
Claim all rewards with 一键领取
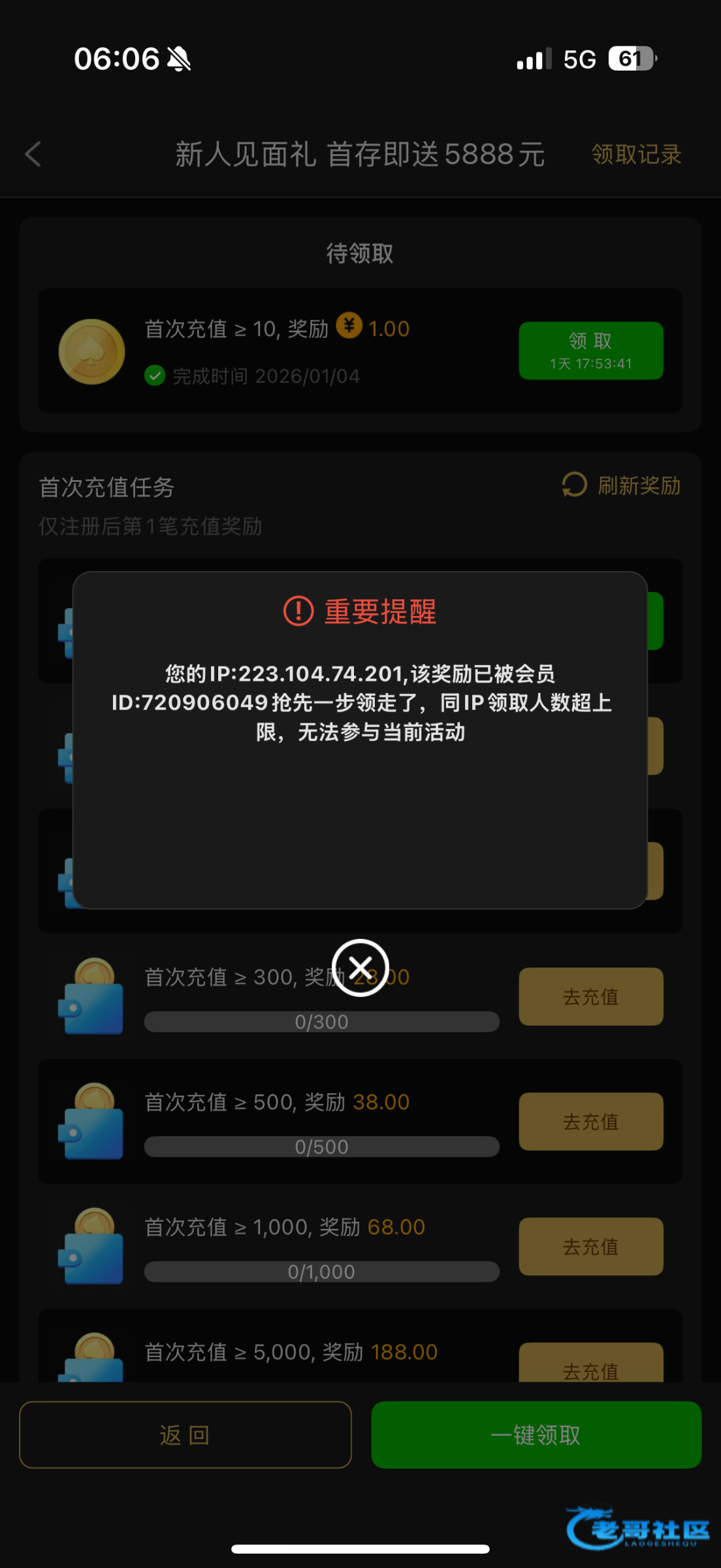(x=536, y=1435)
